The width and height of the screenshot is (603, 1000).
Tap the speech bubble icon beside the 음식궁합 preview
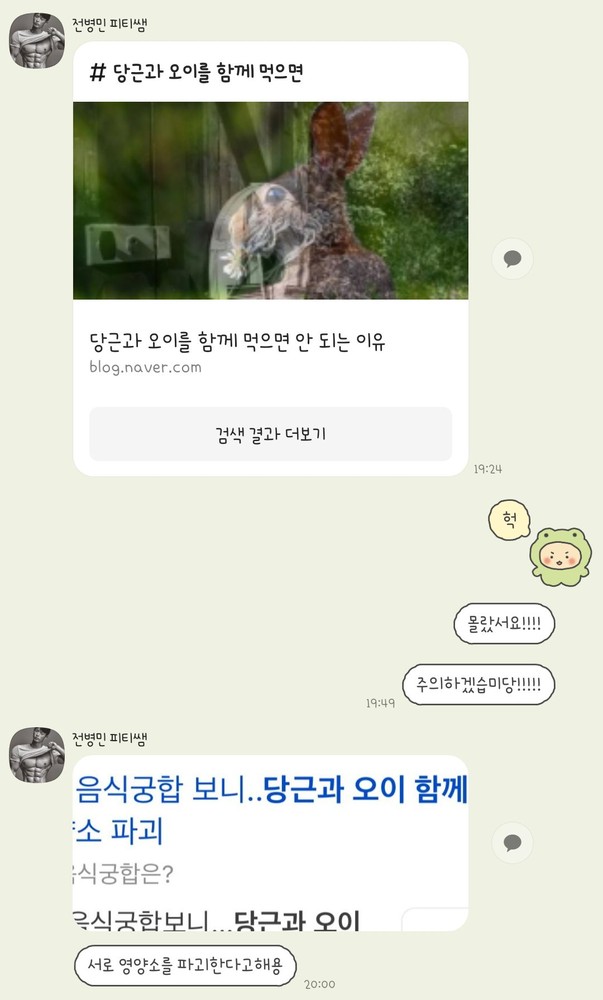(512, 841)
